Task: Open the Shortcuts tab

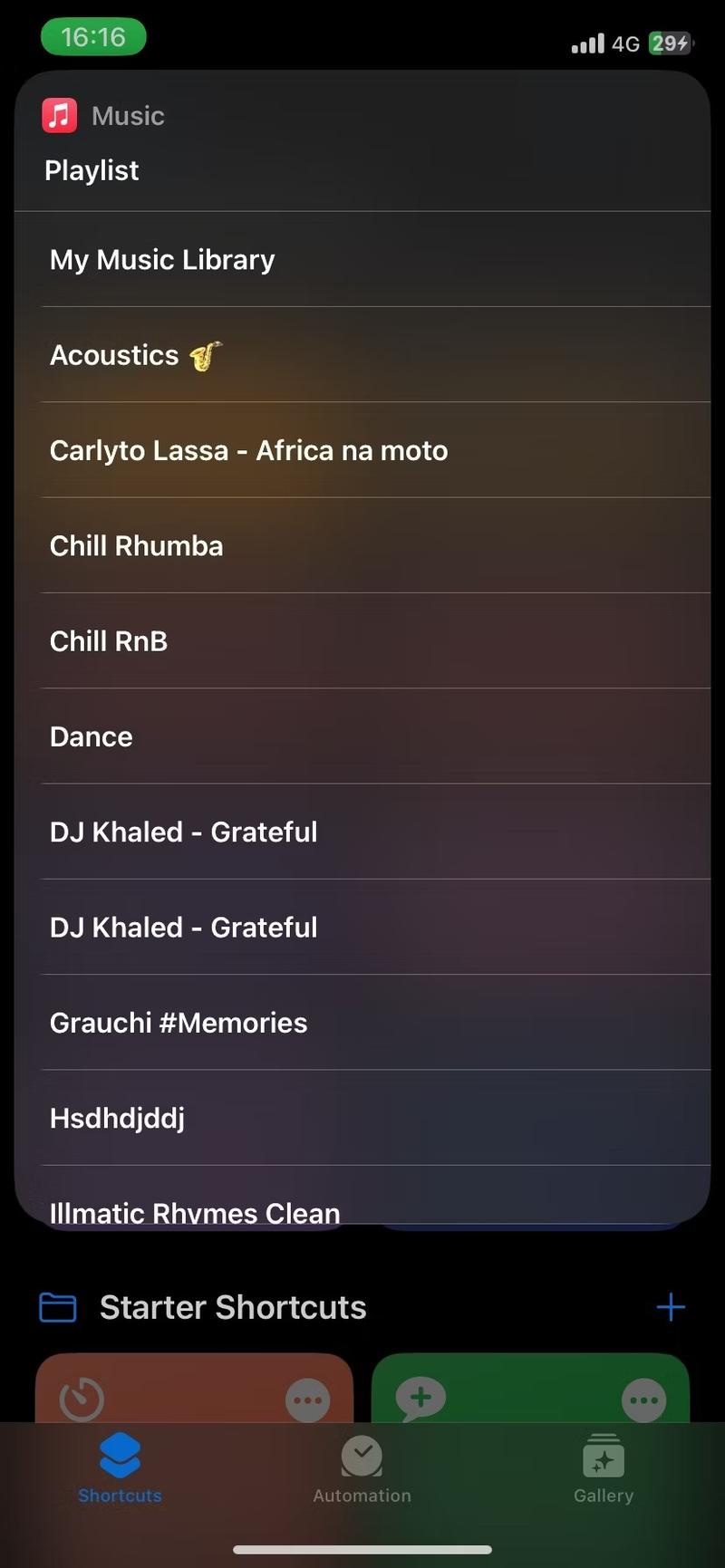Action: [x=120, y=1468]
